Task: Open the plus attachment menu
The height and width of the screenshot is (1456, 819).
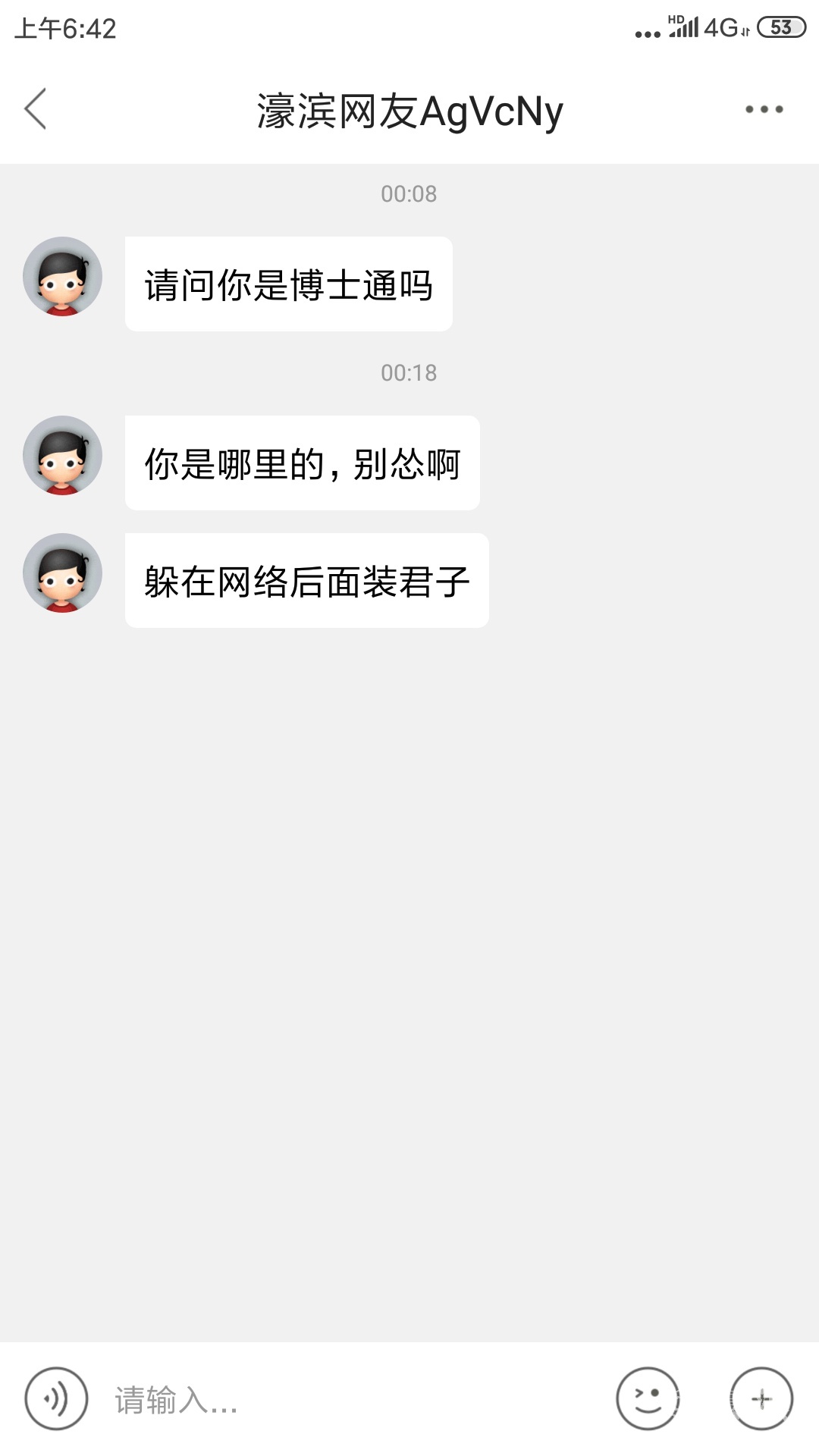Action: click(x=761, y=1399)
